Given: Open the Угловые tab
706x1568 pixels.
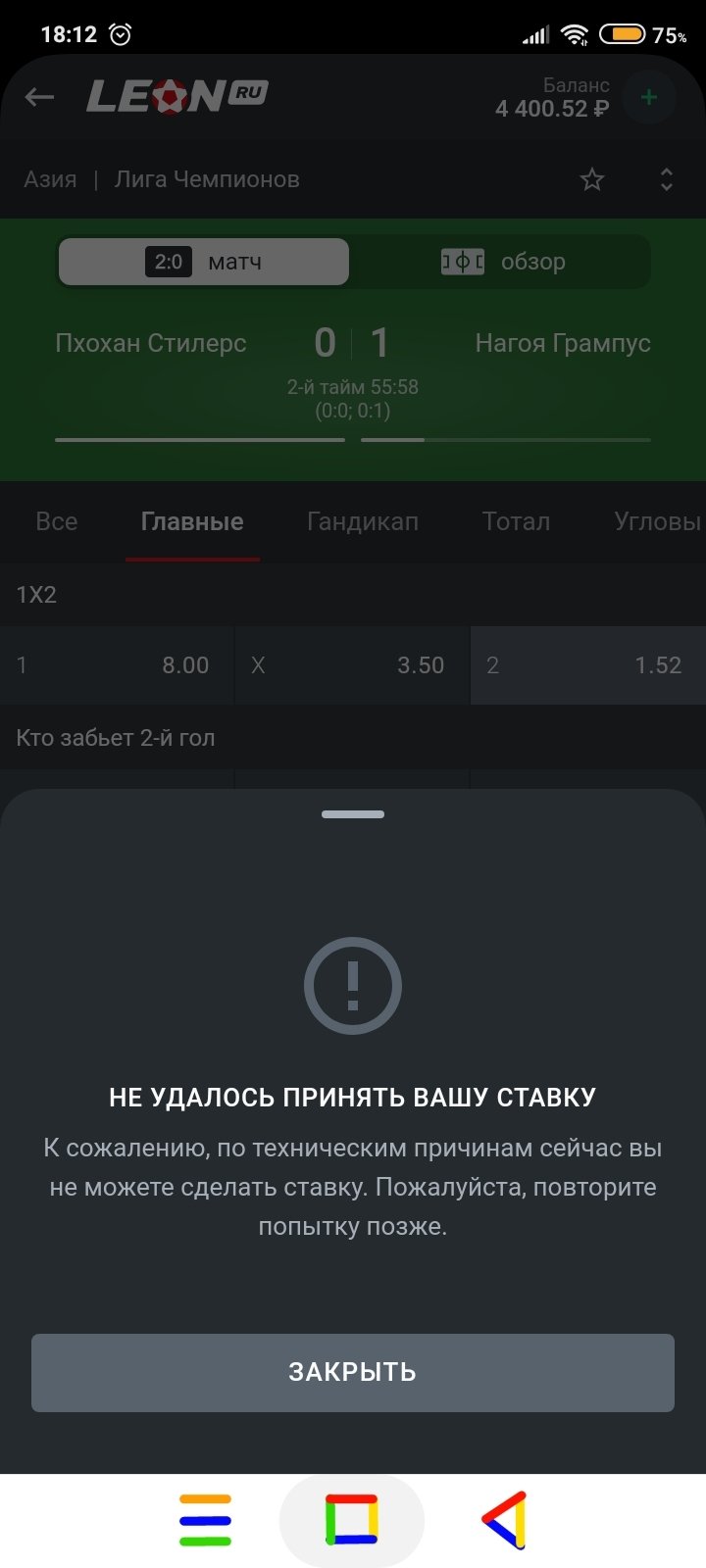Looking at the screenshot, I should 657,521.
